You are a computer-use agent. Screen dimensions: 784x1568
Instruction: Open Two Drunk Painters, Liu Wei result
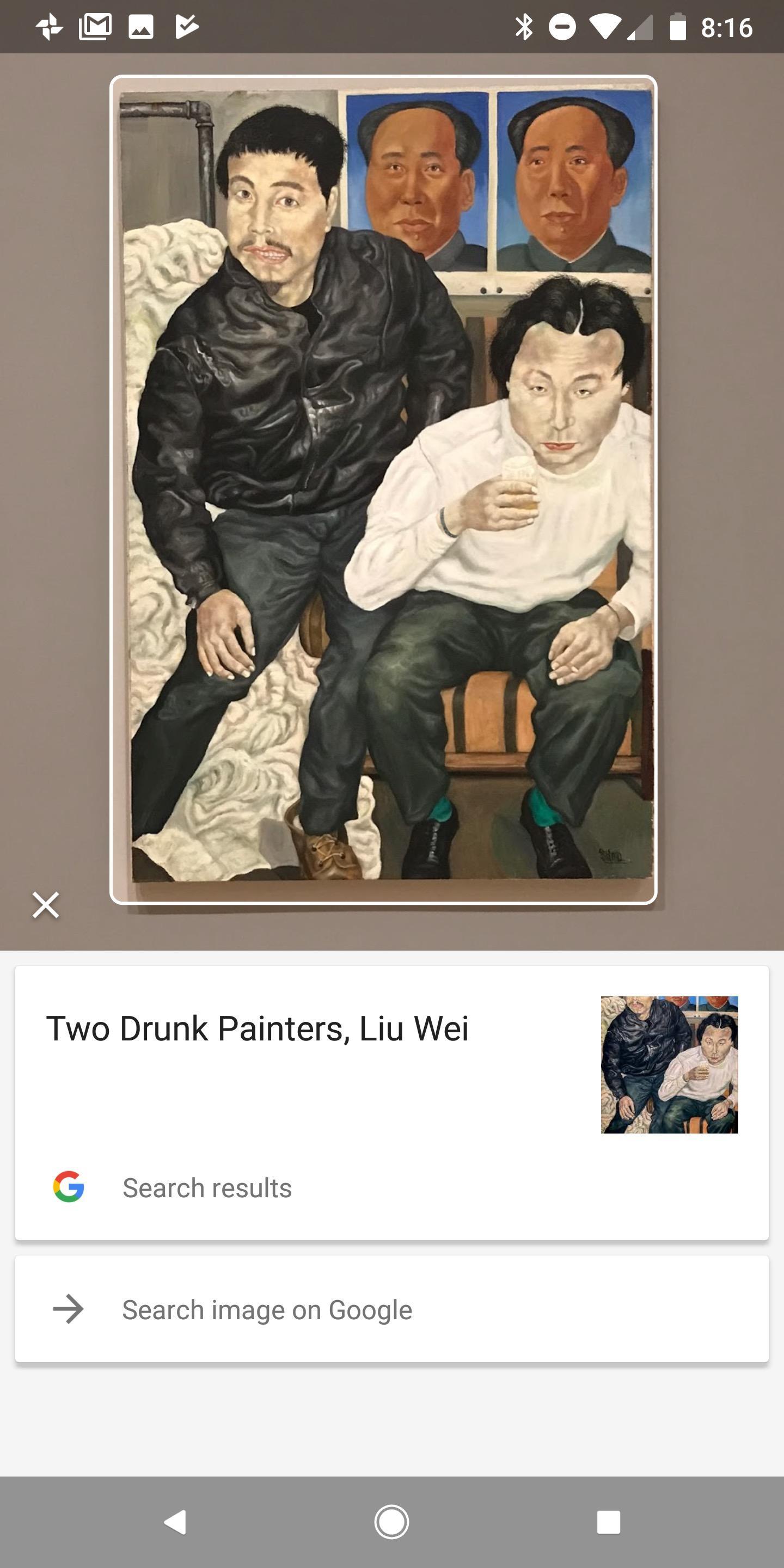pos(257,1030)
